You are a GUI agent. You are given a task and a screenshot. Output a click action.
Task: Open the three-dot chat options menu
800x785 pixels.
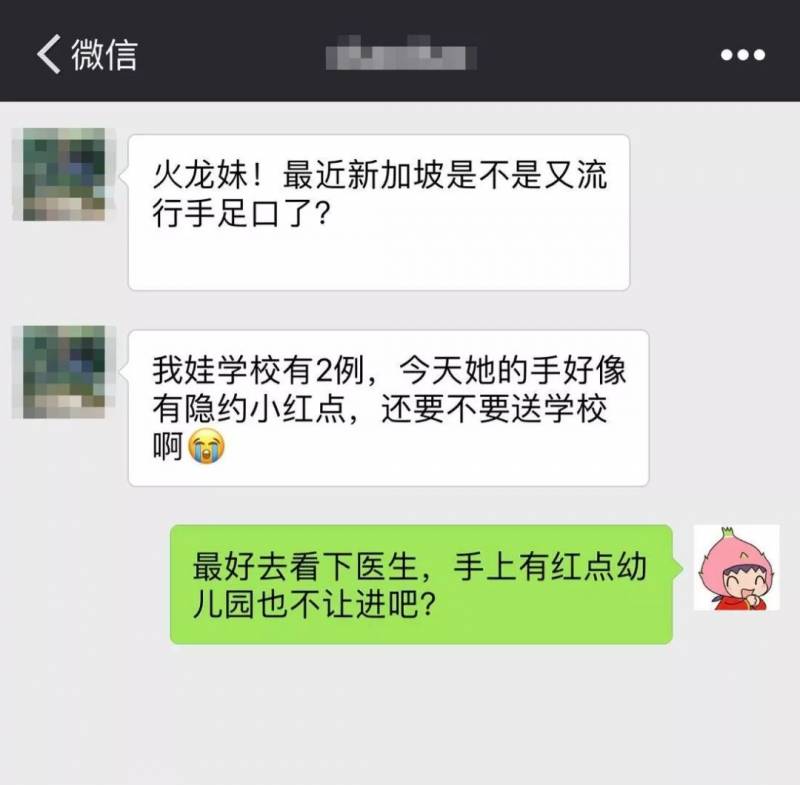pyautogui.click(x=743, y=54)
